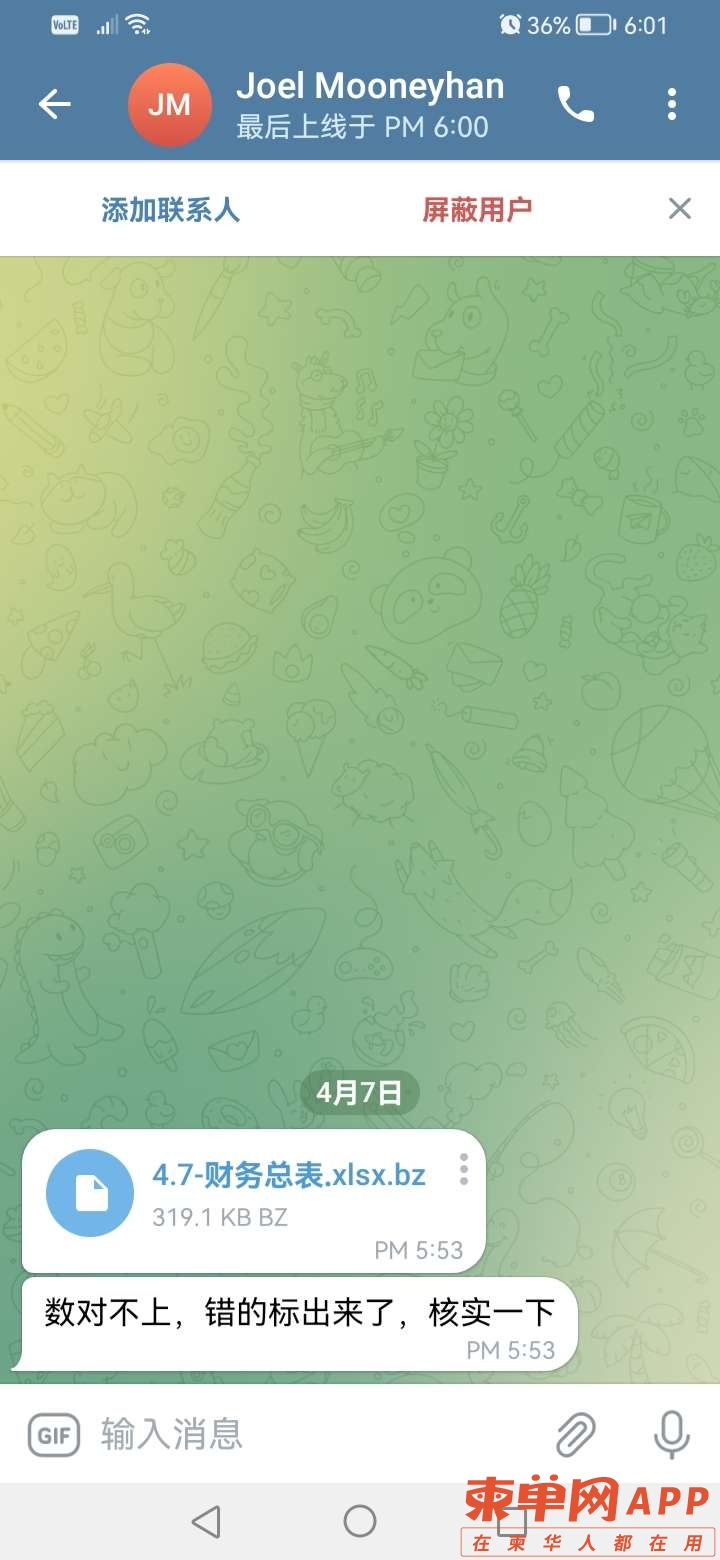Image resolution: width=720 pixels, height=1560 pixels.
Task: Start a voice call with Joel
Action: click(x=576, y=104)
